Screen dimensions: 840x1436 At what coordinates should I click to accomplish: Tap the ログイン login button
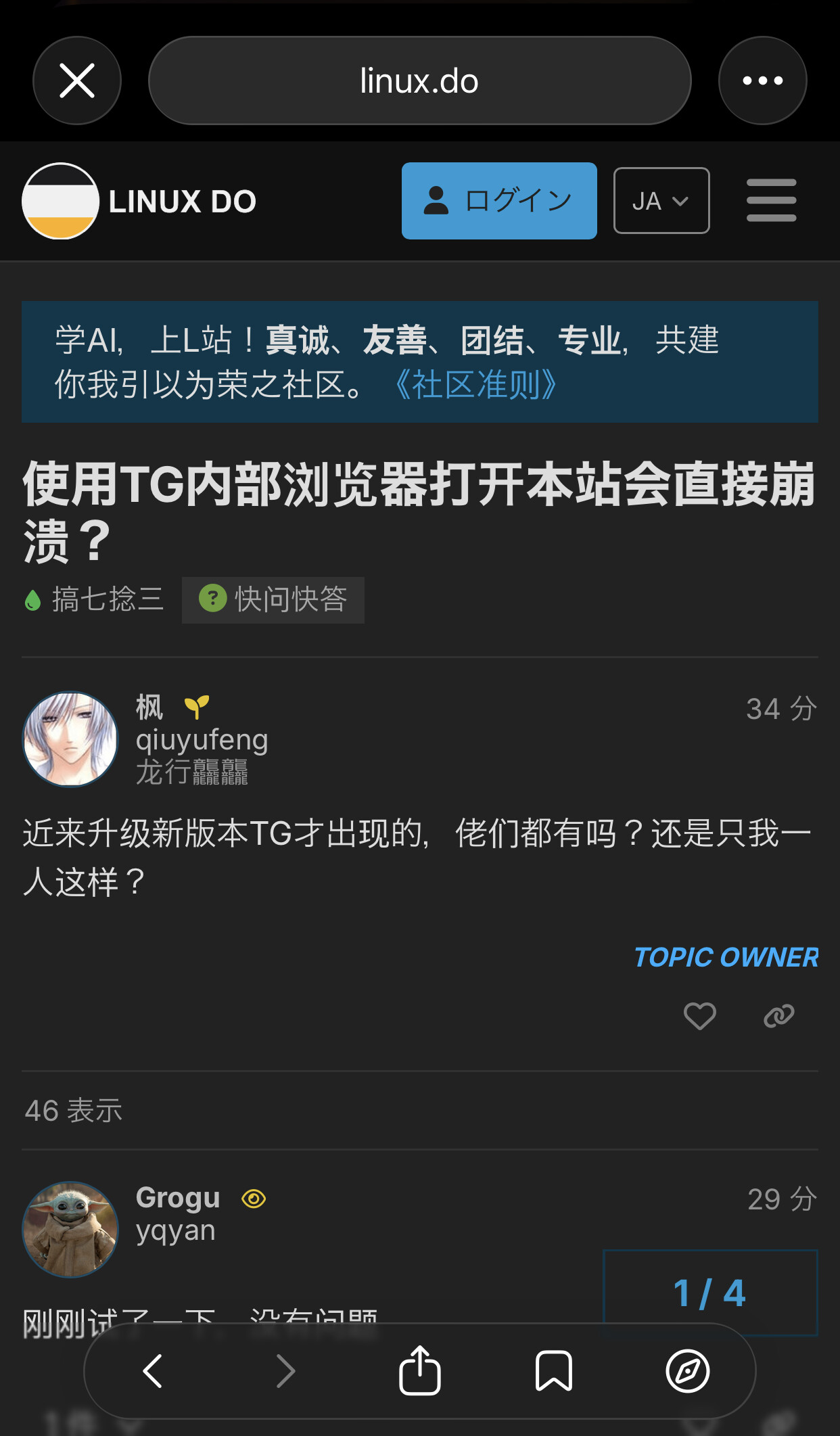point(499,201)
